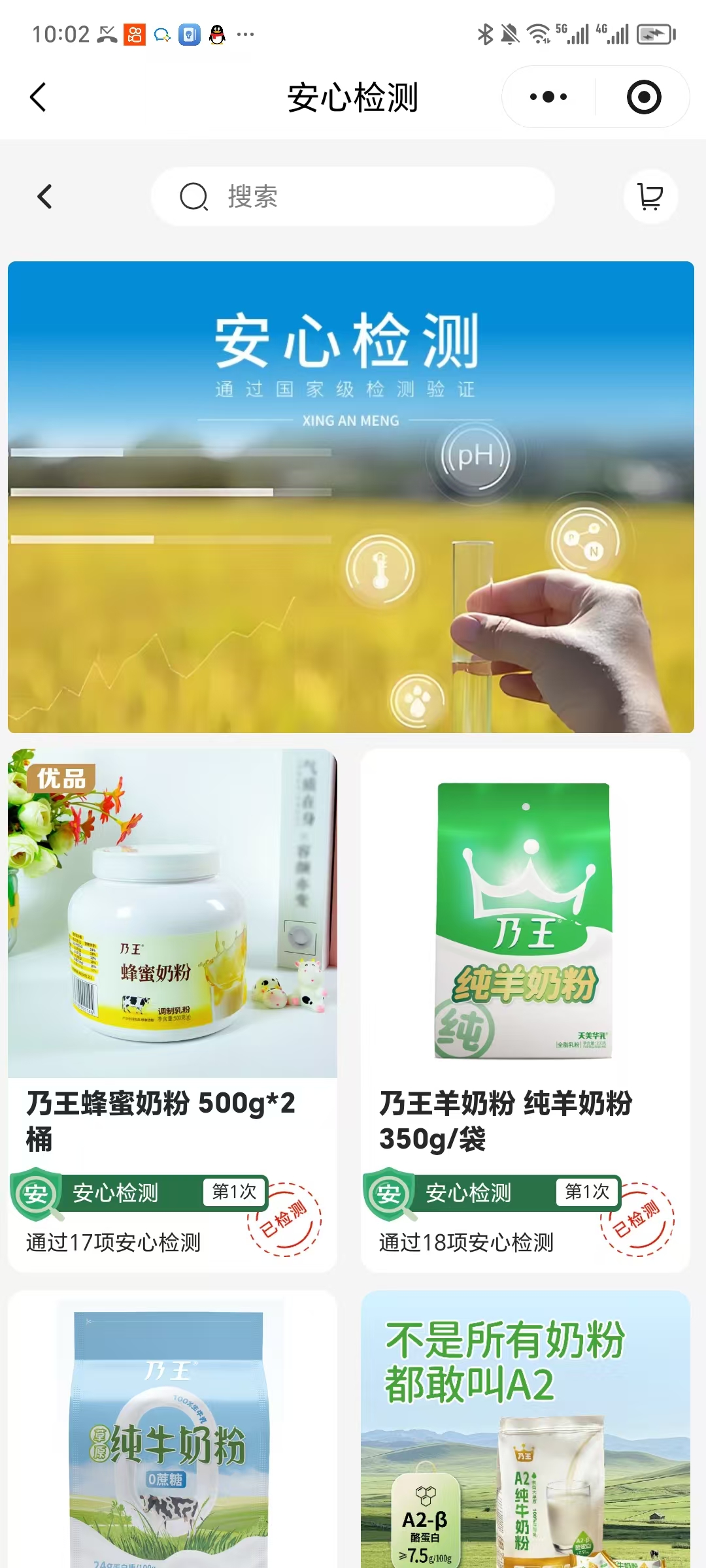The height and width of the screenshot is (1568, 706).
Task: Close the mini program via the circle button
Action: pyautogui.click(x=643, y=97)
